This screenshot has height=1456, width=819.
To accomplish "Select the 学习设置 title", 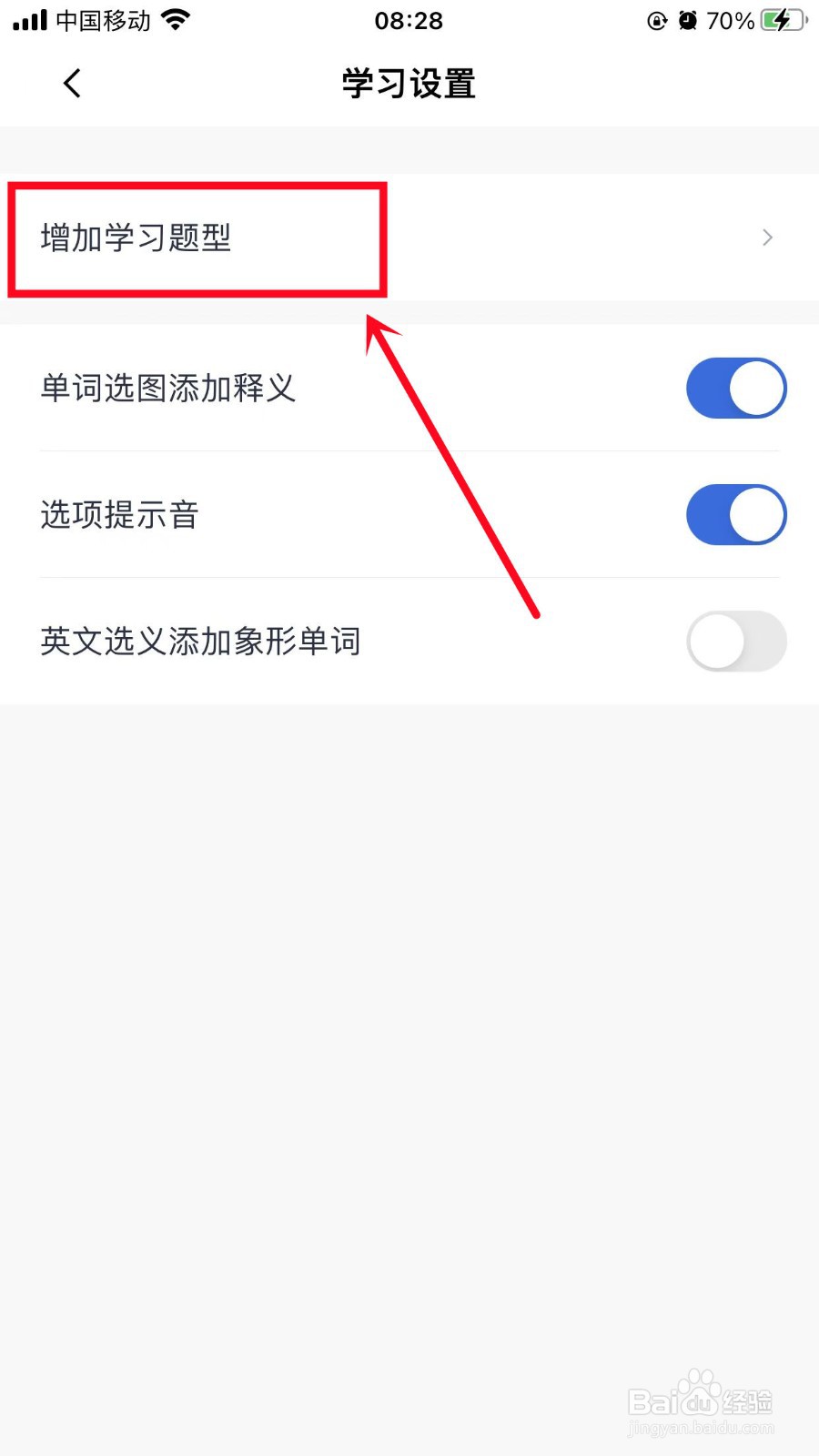I will click(x=408, y=84).
